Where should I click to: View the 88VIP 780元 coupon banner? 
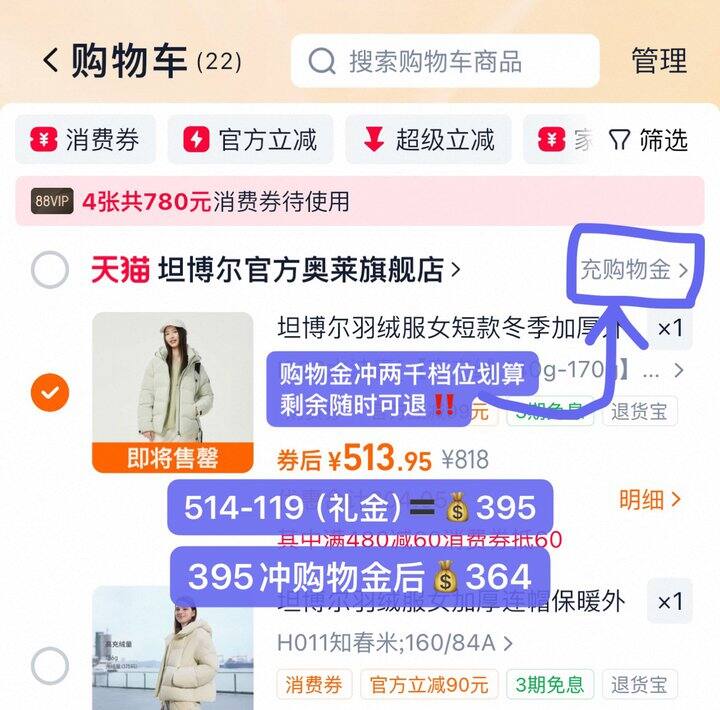[360, 201]
